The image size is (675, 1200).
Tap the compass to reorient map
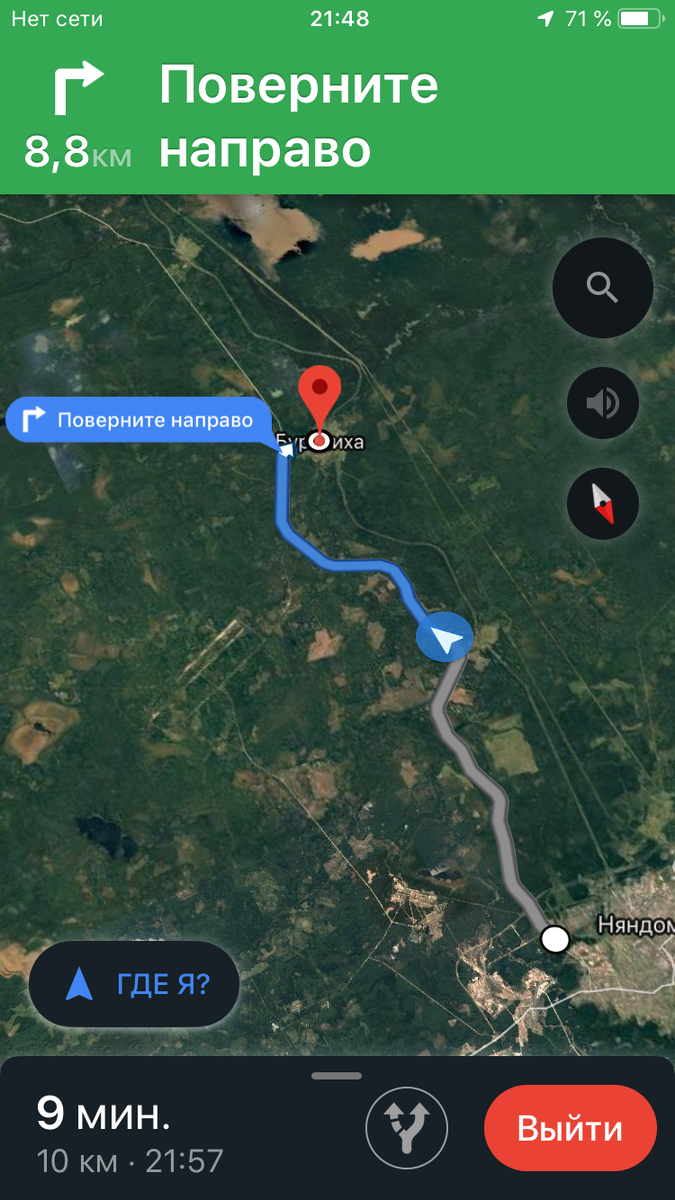[x=602, y=503]
